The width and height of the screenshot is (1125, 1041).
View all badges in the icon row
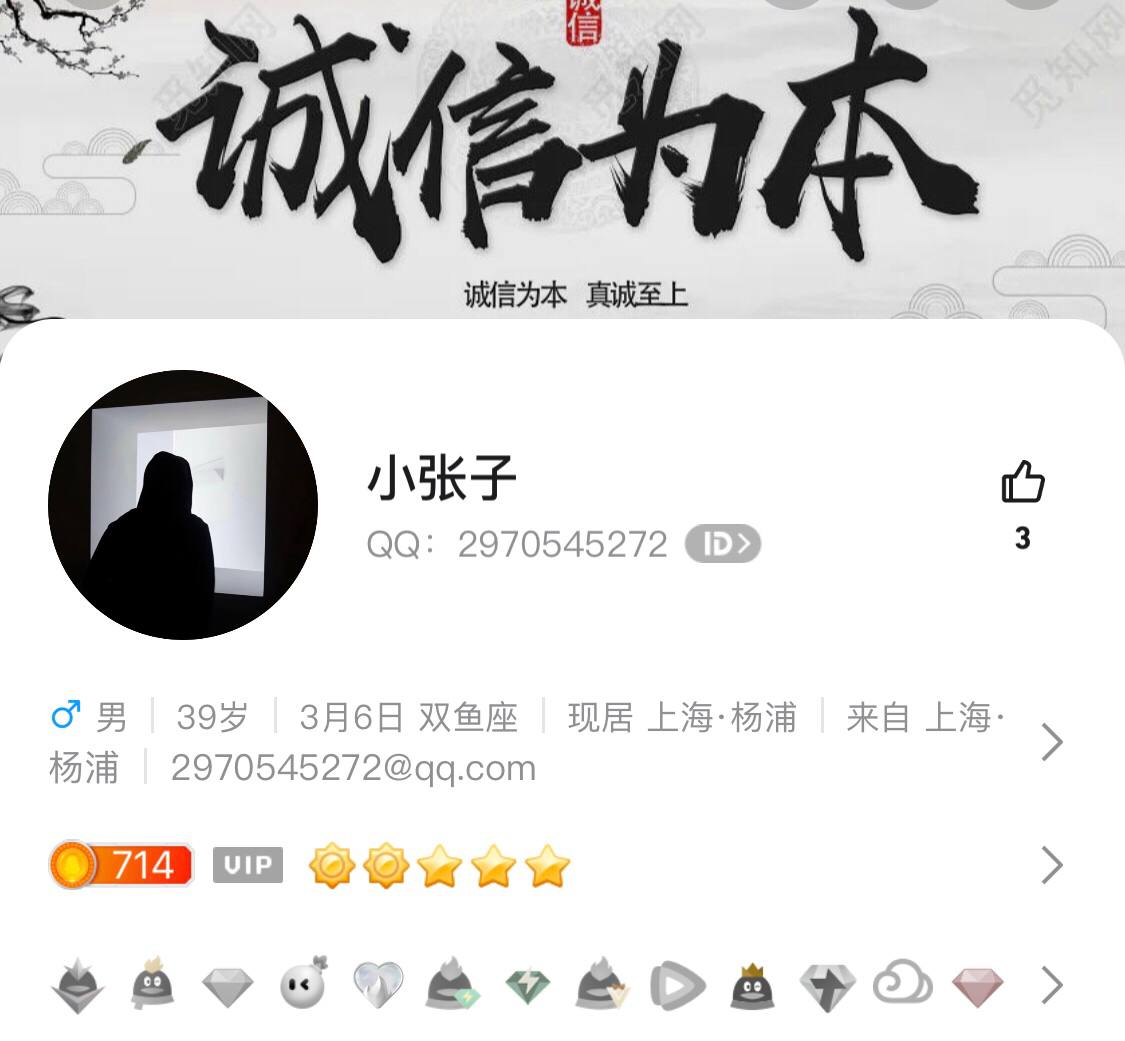(1051, 986)
